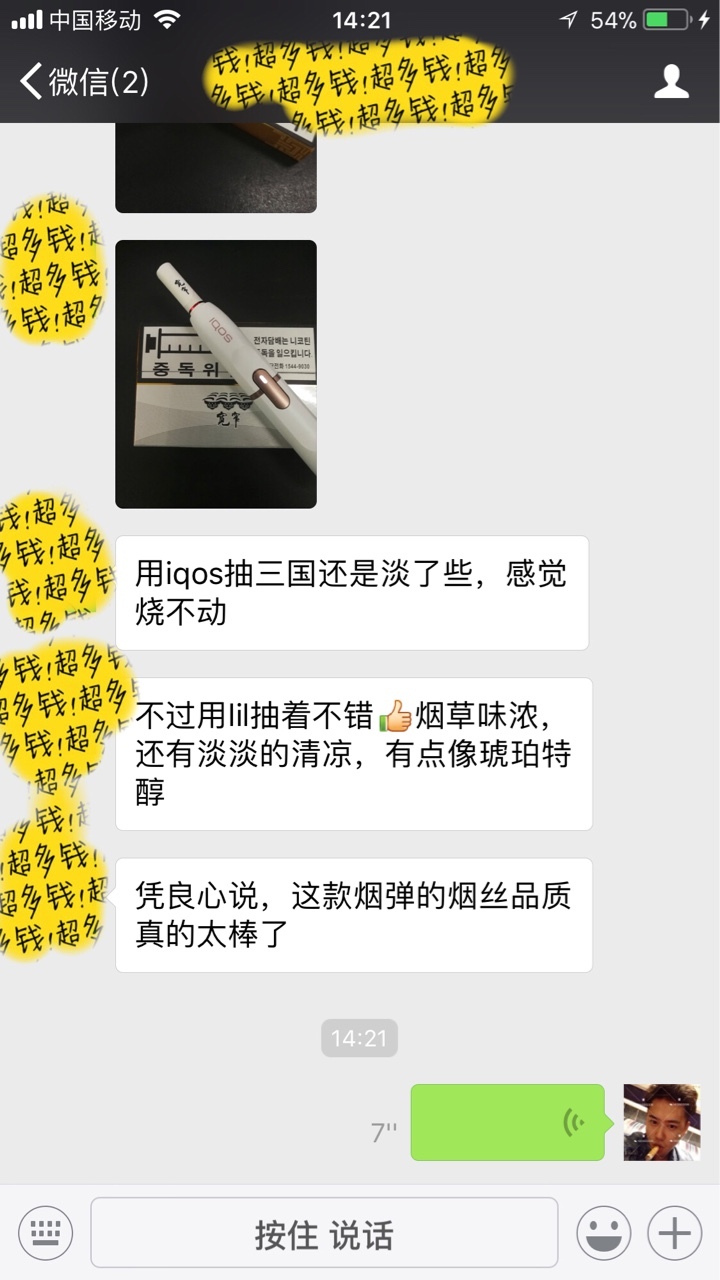Play the 7-second green voice message
This screenshot has height=1280, width=720.
click(507, 1122)
